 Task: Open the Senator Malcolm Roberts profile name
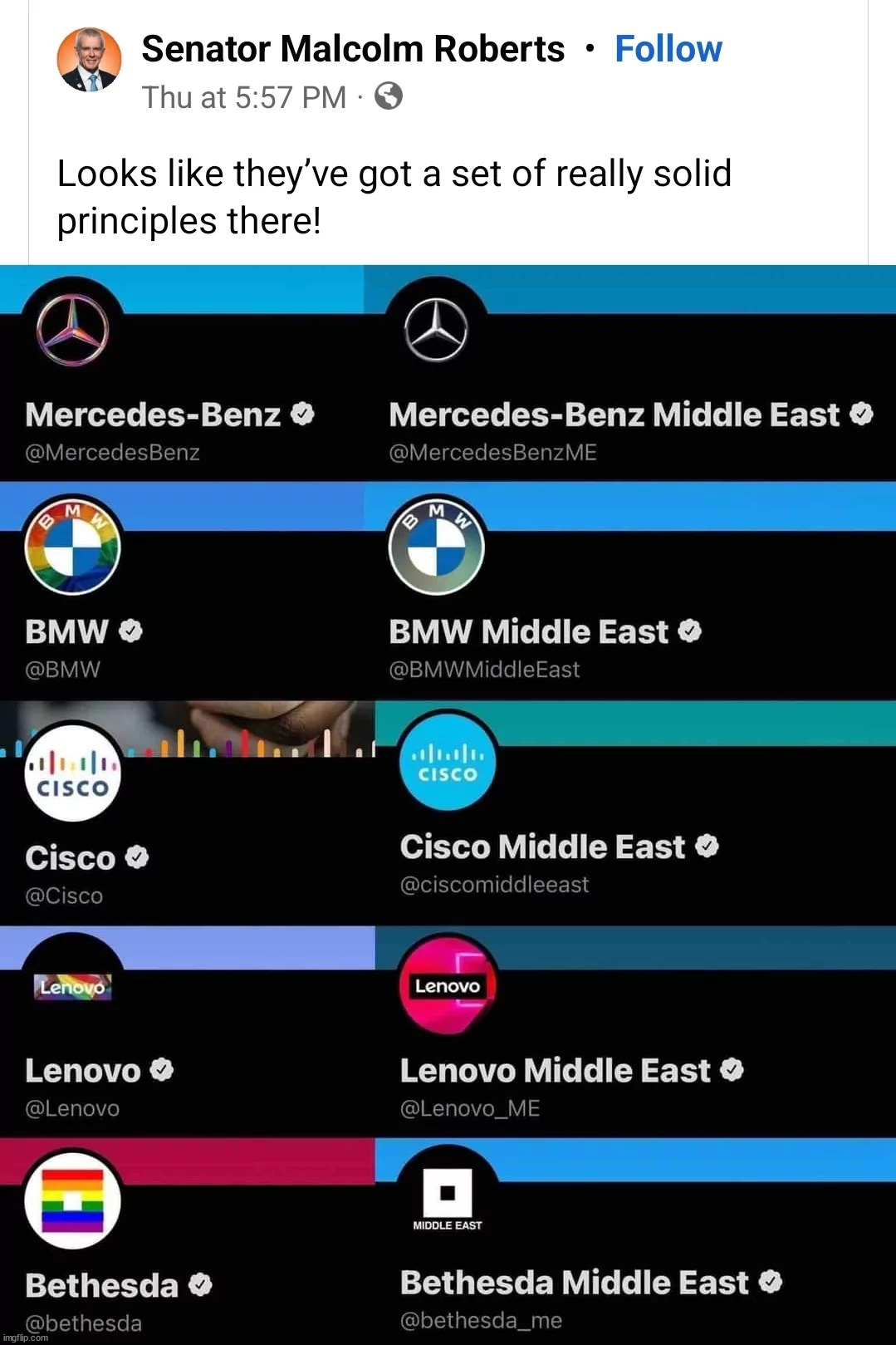click(353, 49)
